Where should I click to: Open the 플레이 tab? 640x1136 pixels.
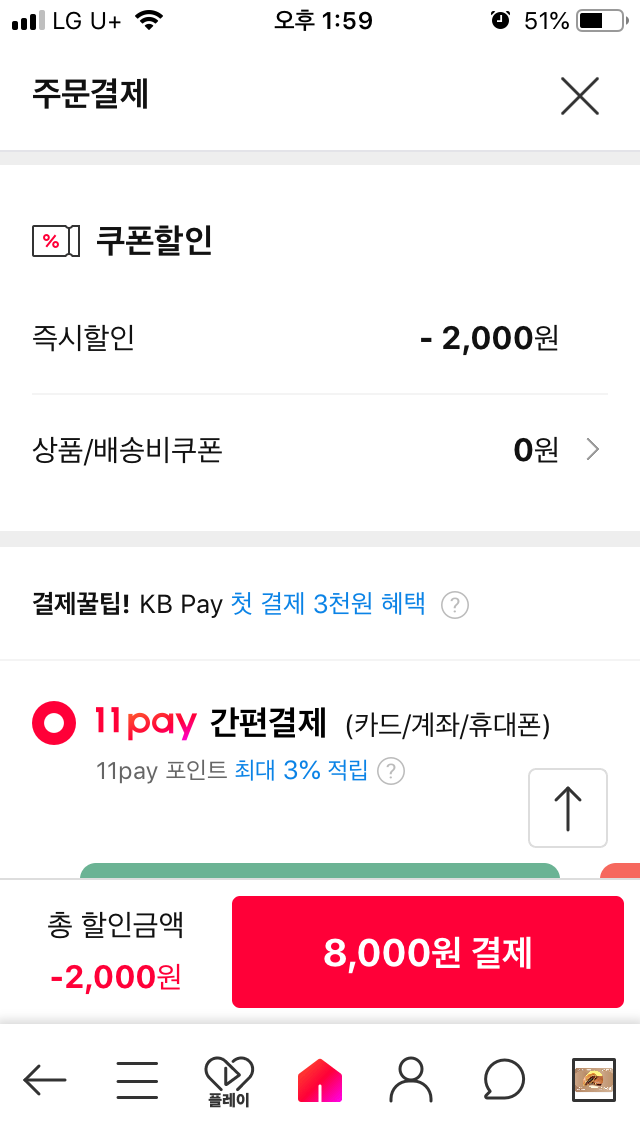(228, 1081)
